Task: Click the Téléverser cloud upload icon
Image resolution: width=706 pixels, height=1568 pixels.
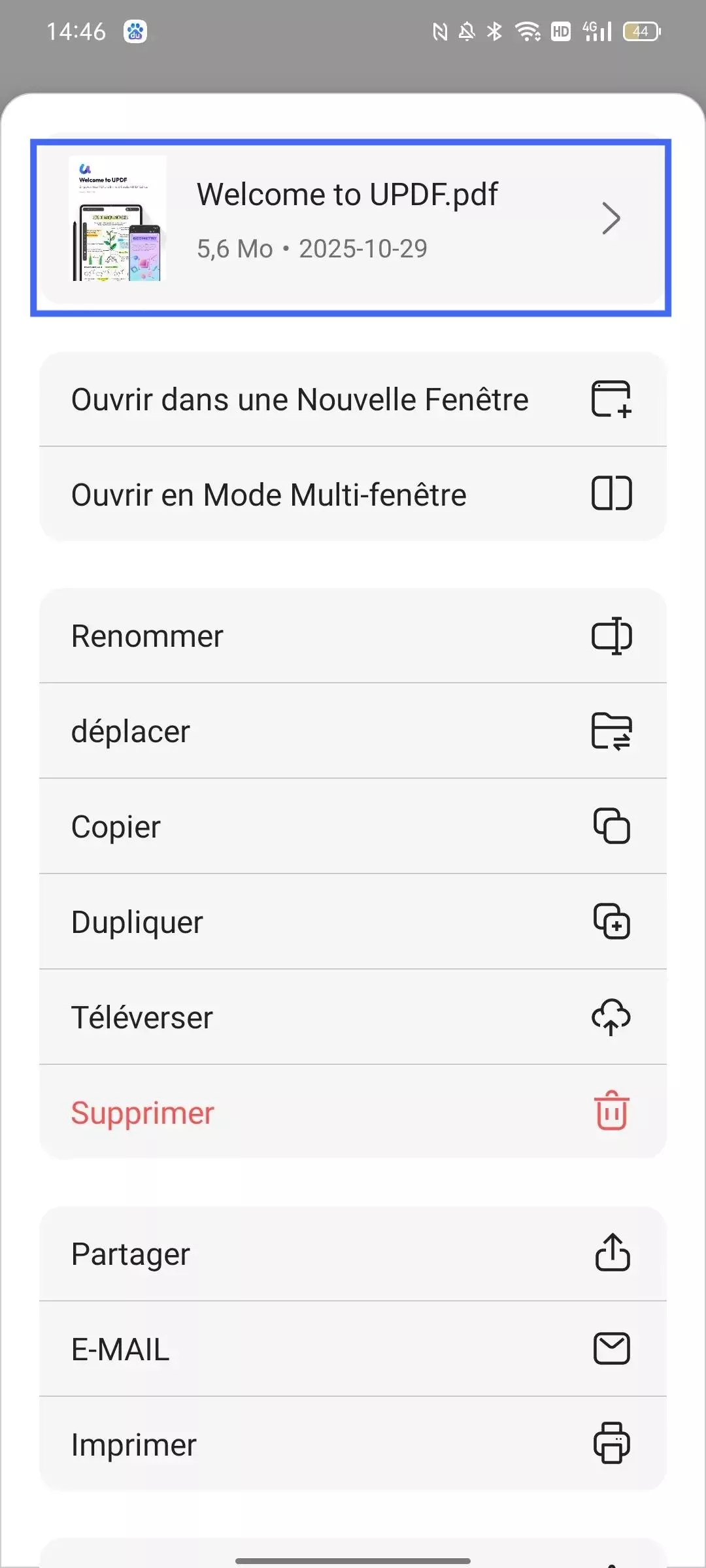Action: click(x=610, y=1017)
